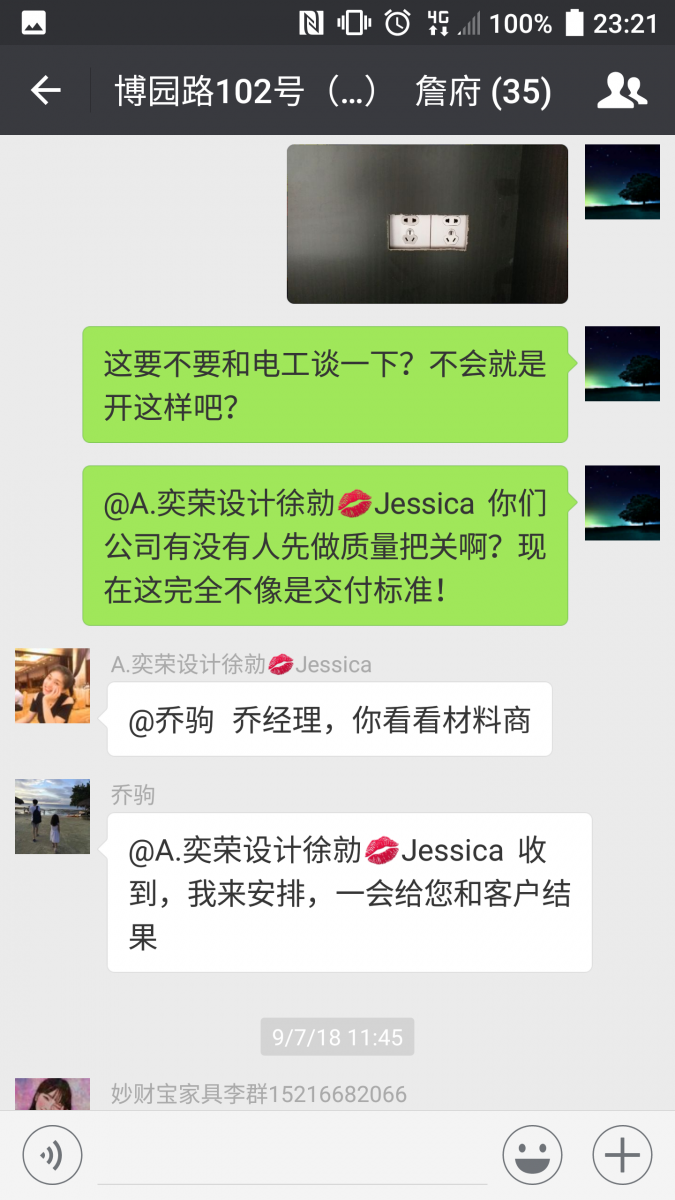The image size is (675, 1200).
Task: Open the wall socket photo message
Action: [x=427, y=224]
